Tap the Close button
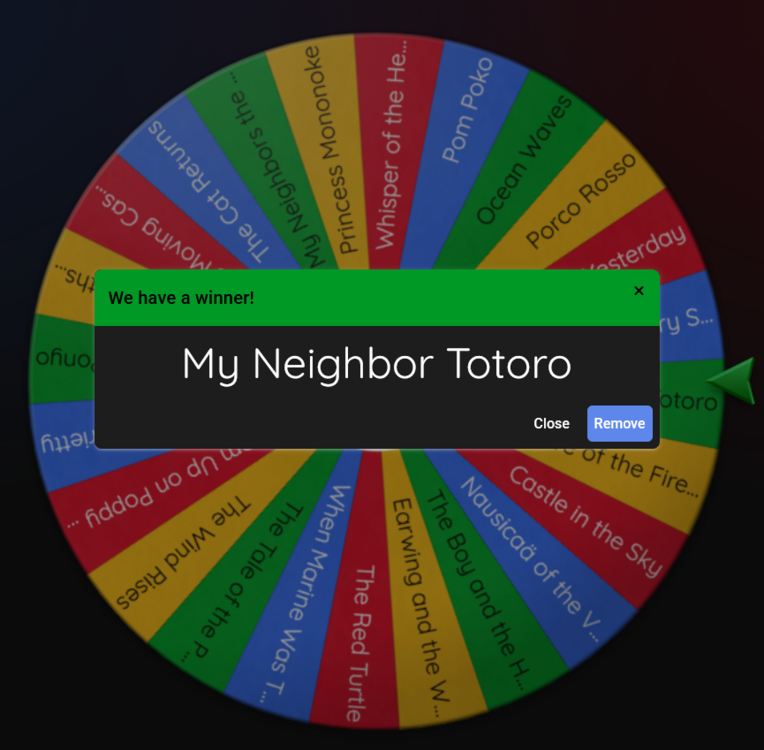 point(551,423)
